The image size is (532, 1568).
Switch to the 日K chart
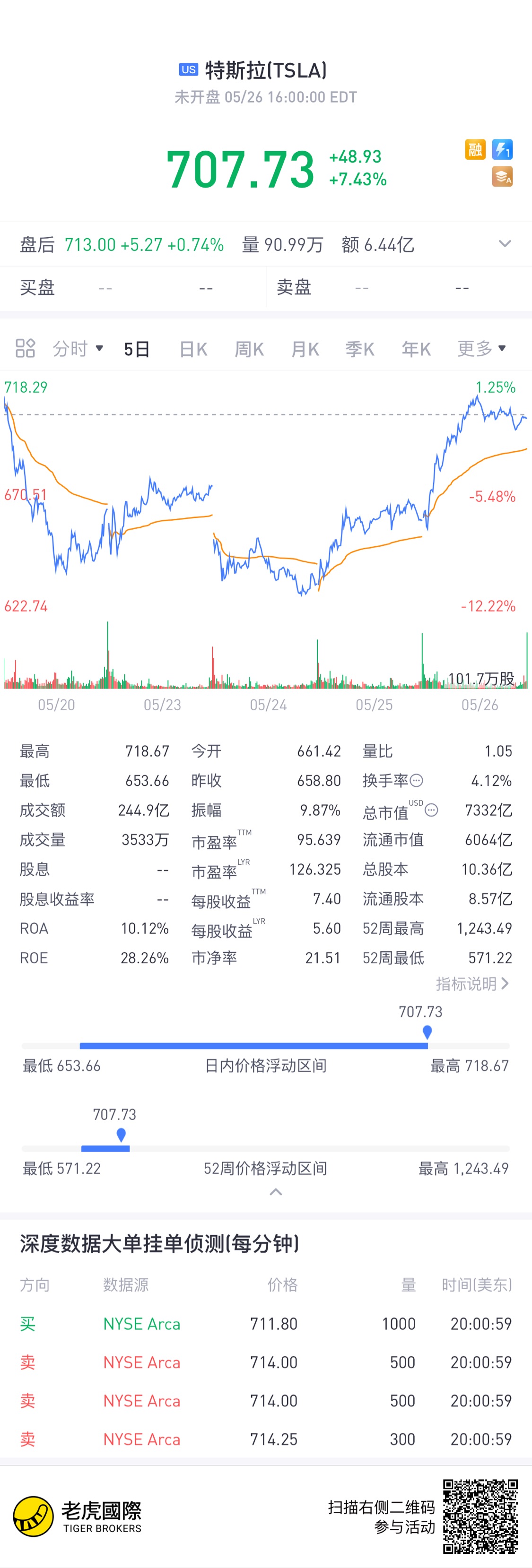pos(193,349)
